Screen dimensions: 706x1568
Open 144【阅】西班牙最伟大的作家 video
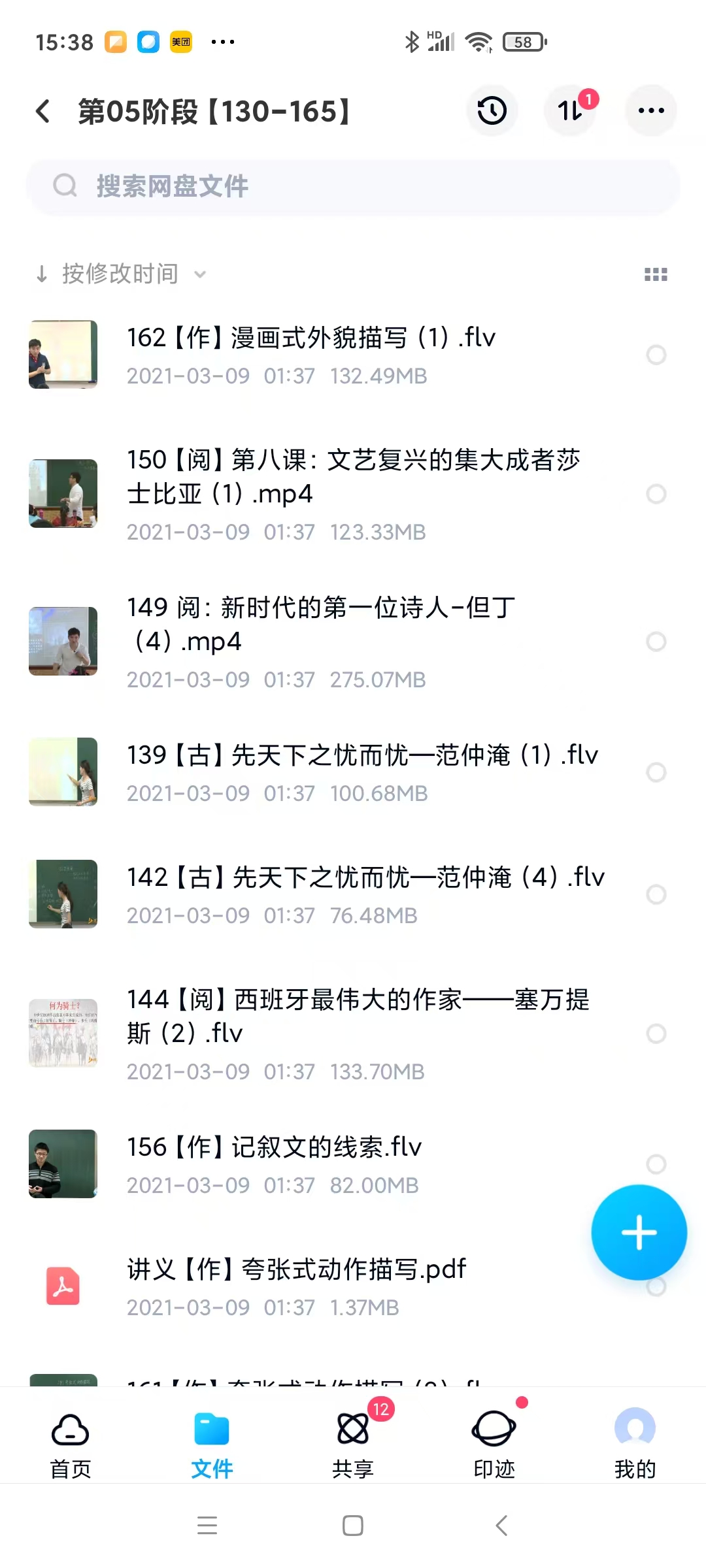click(x=358, y=1016)
